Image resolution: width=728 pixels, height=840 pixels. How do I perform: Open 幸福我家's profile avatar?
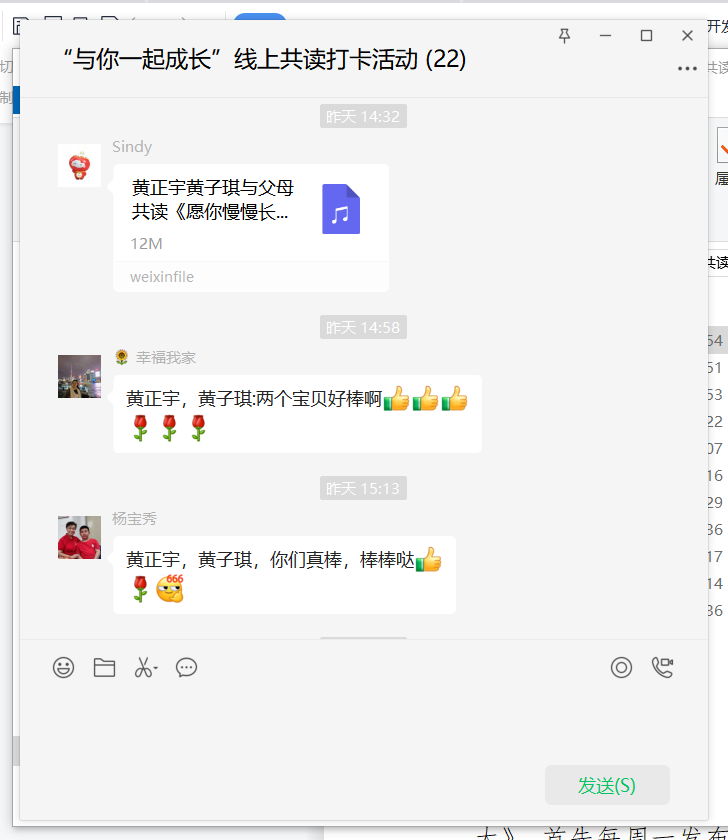79,377
